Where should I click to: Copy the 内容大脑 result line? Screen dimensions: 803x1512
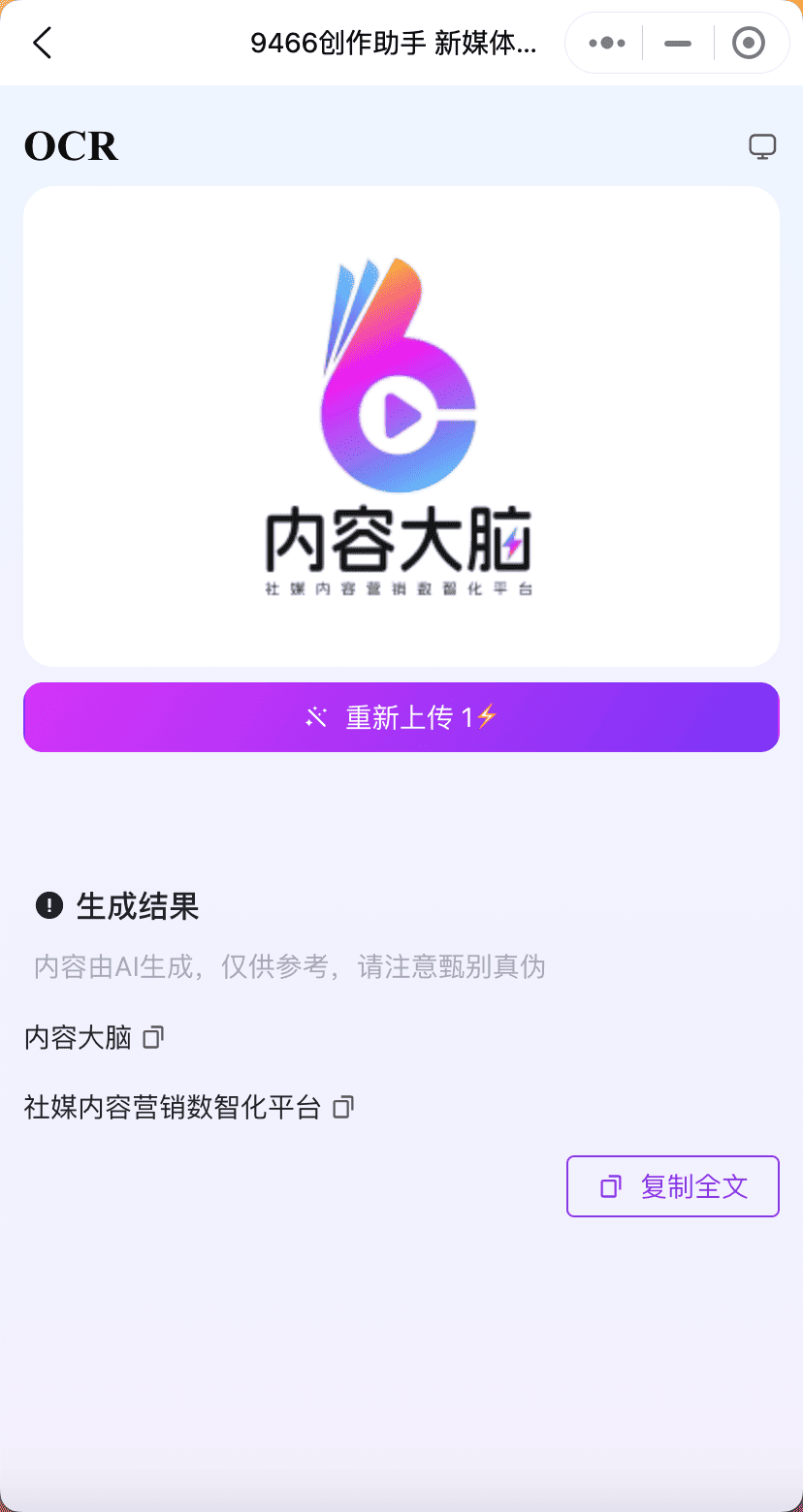point(153,1038)
